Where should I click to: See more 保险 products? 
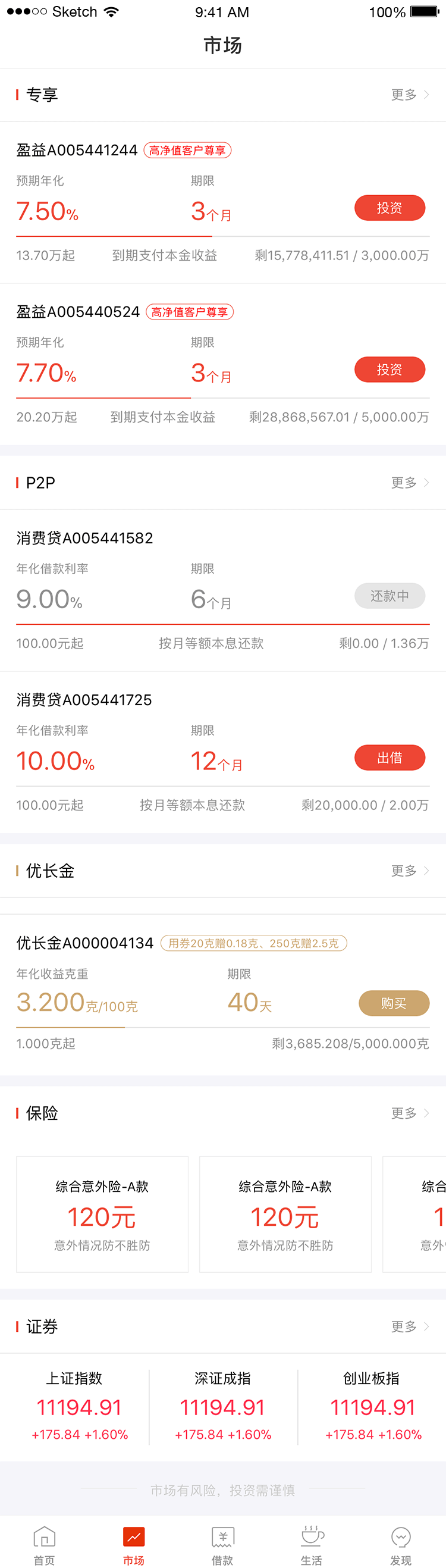pos(410,1113)
